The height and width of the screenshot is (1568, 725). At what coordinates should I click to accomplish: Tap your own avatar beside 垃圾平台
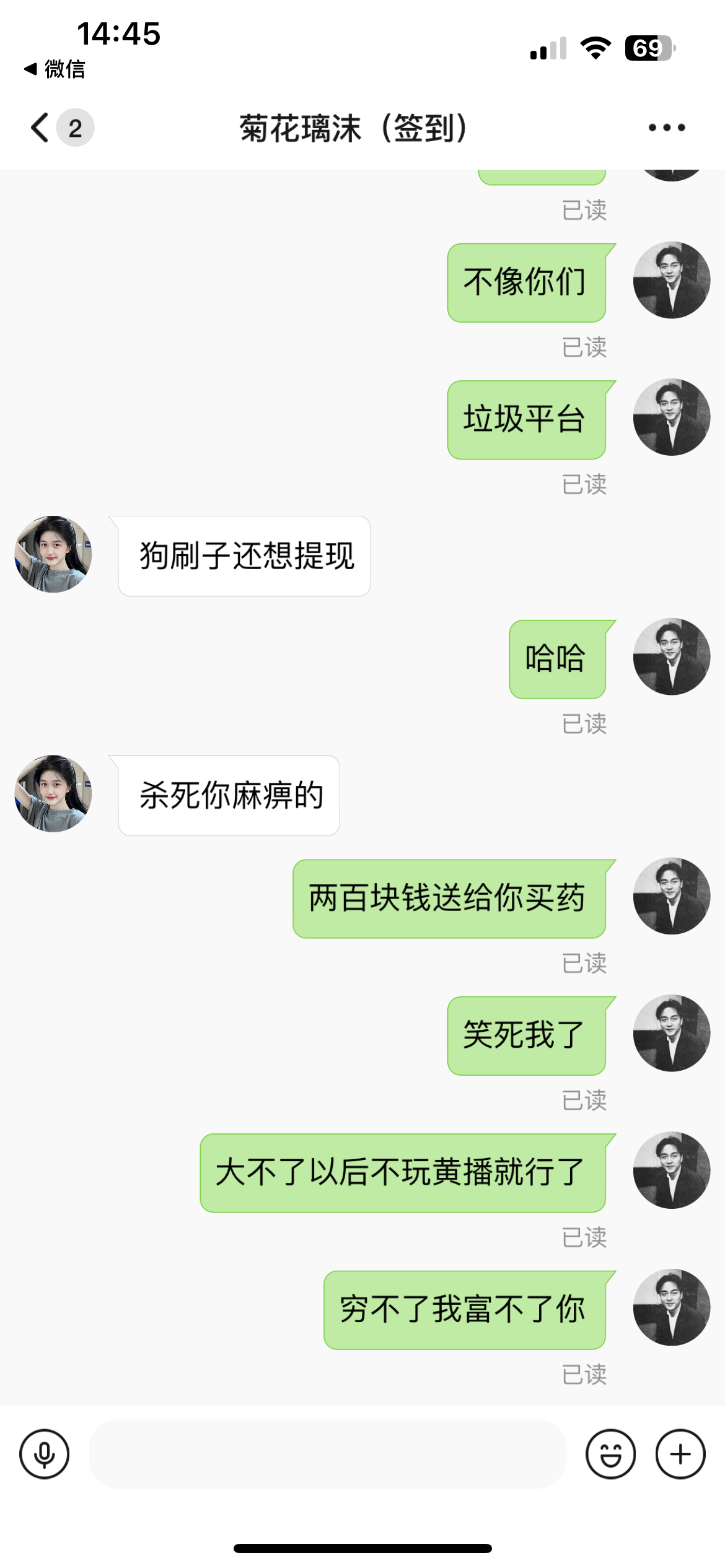pyautogui.click(x=671, y=417)
